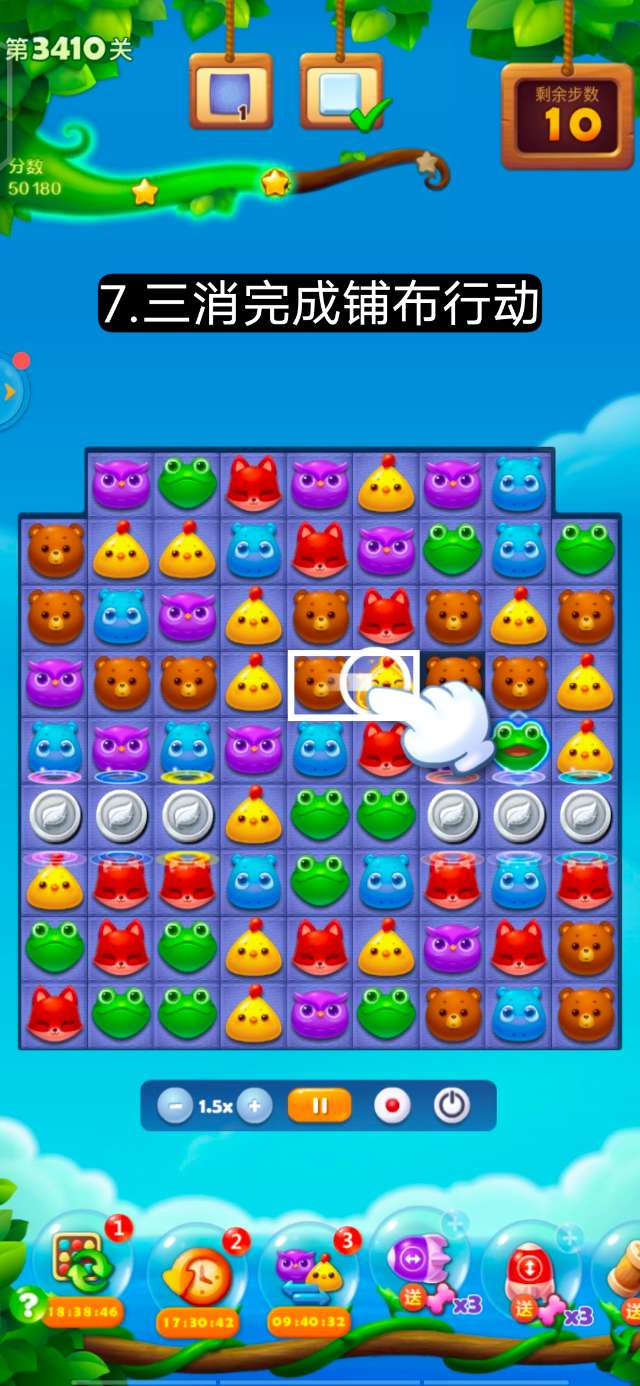The image size is (640, 1386).
Task: Tap the power button in the control bar
Action: click(452, 1106)
